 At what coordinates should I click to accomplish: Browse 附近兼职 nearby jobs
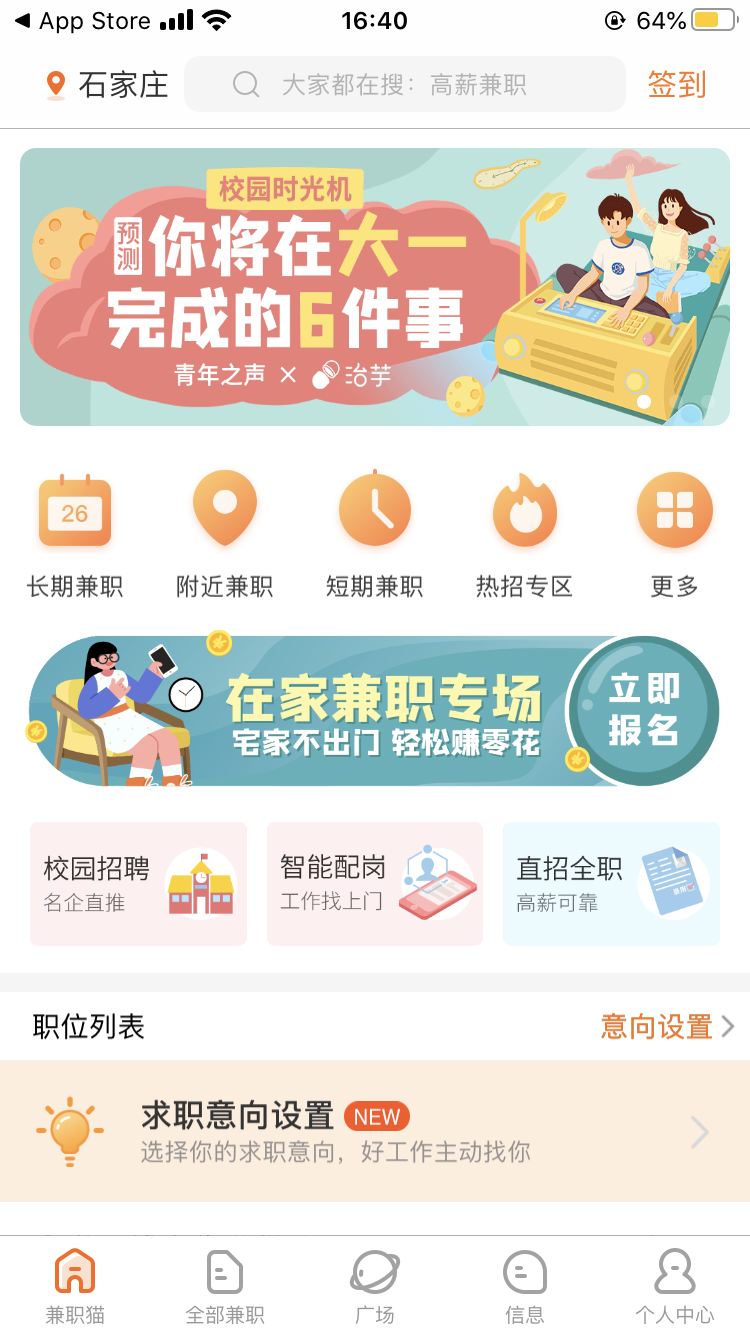coord(225,535)
